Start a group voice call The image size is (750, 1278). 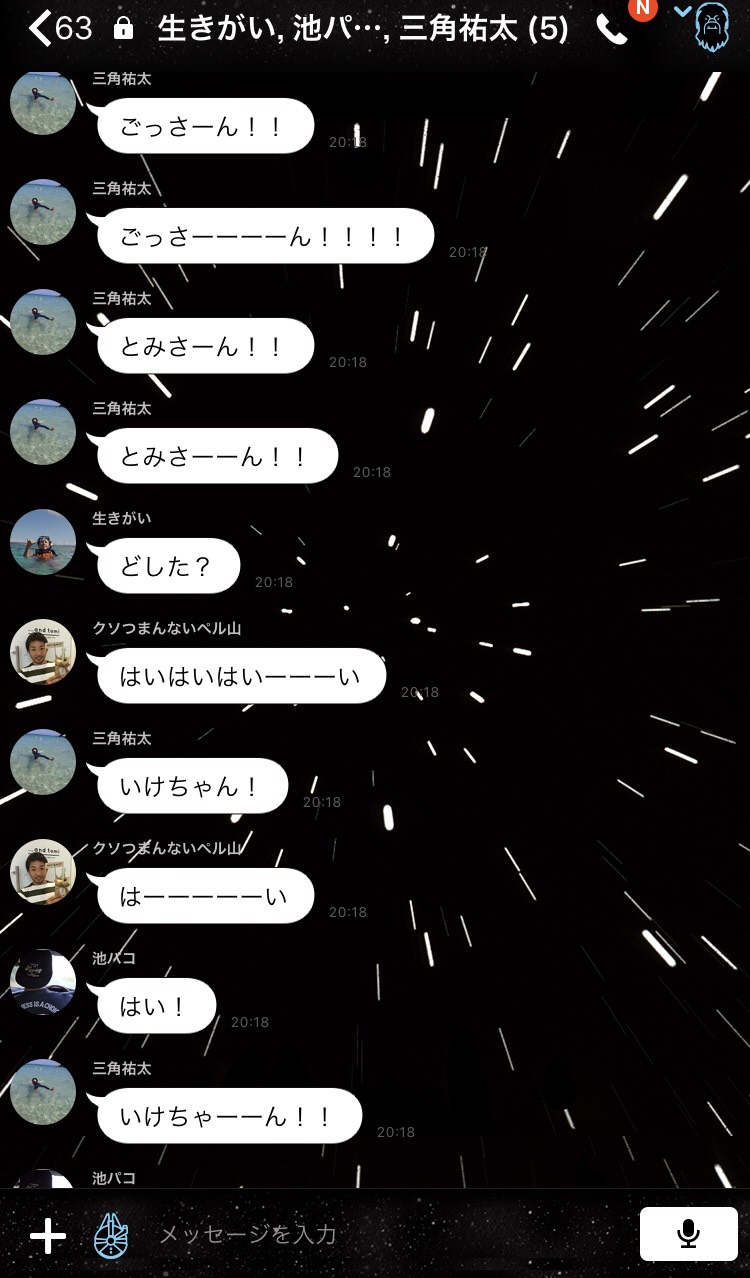(x=611, y=31)
